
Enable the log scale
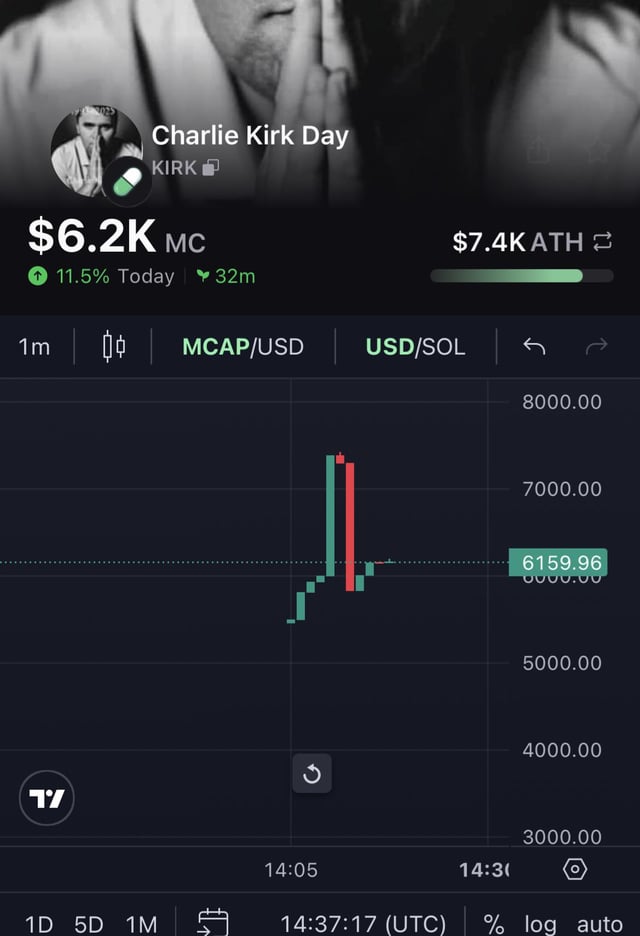tap(541, 924)
